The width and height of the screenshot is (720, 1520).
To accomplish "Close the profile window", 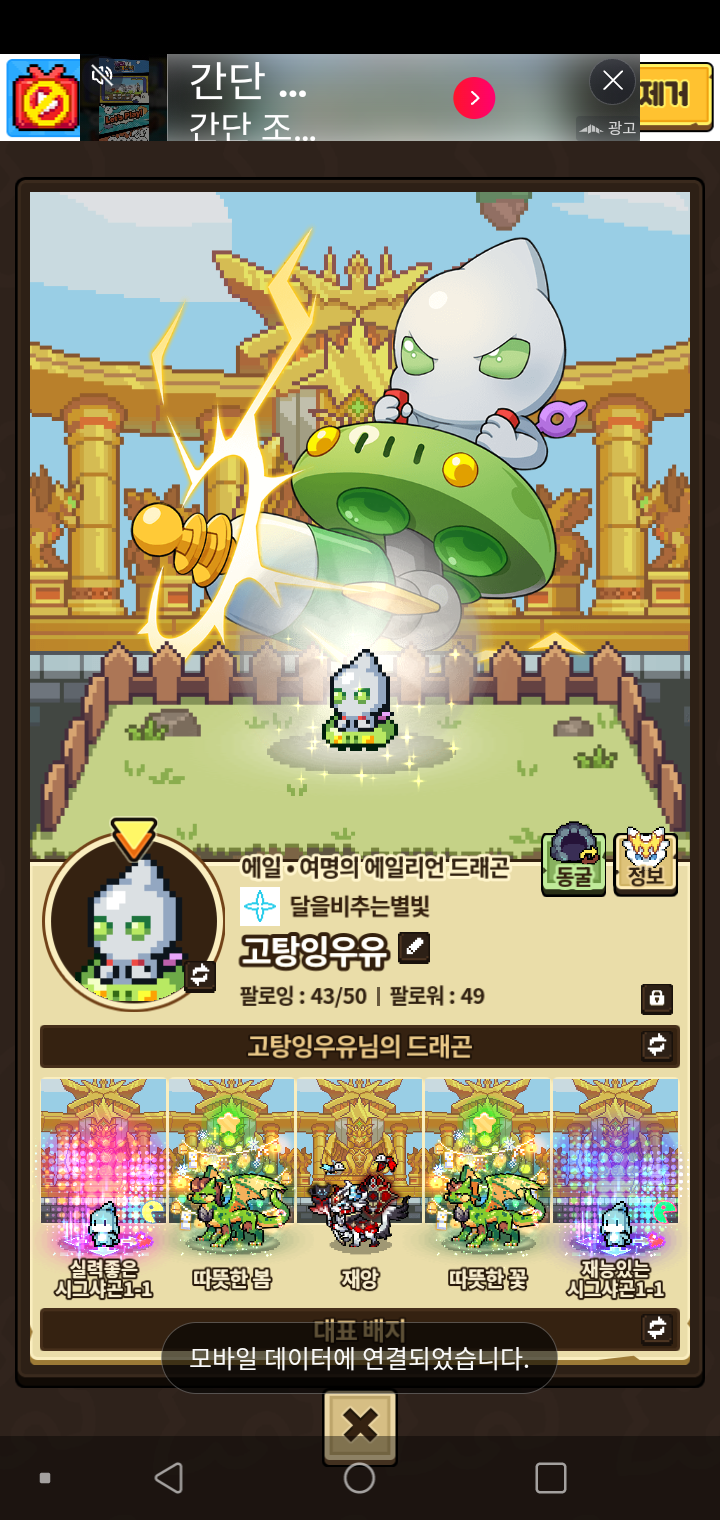I will [360, 1425].
